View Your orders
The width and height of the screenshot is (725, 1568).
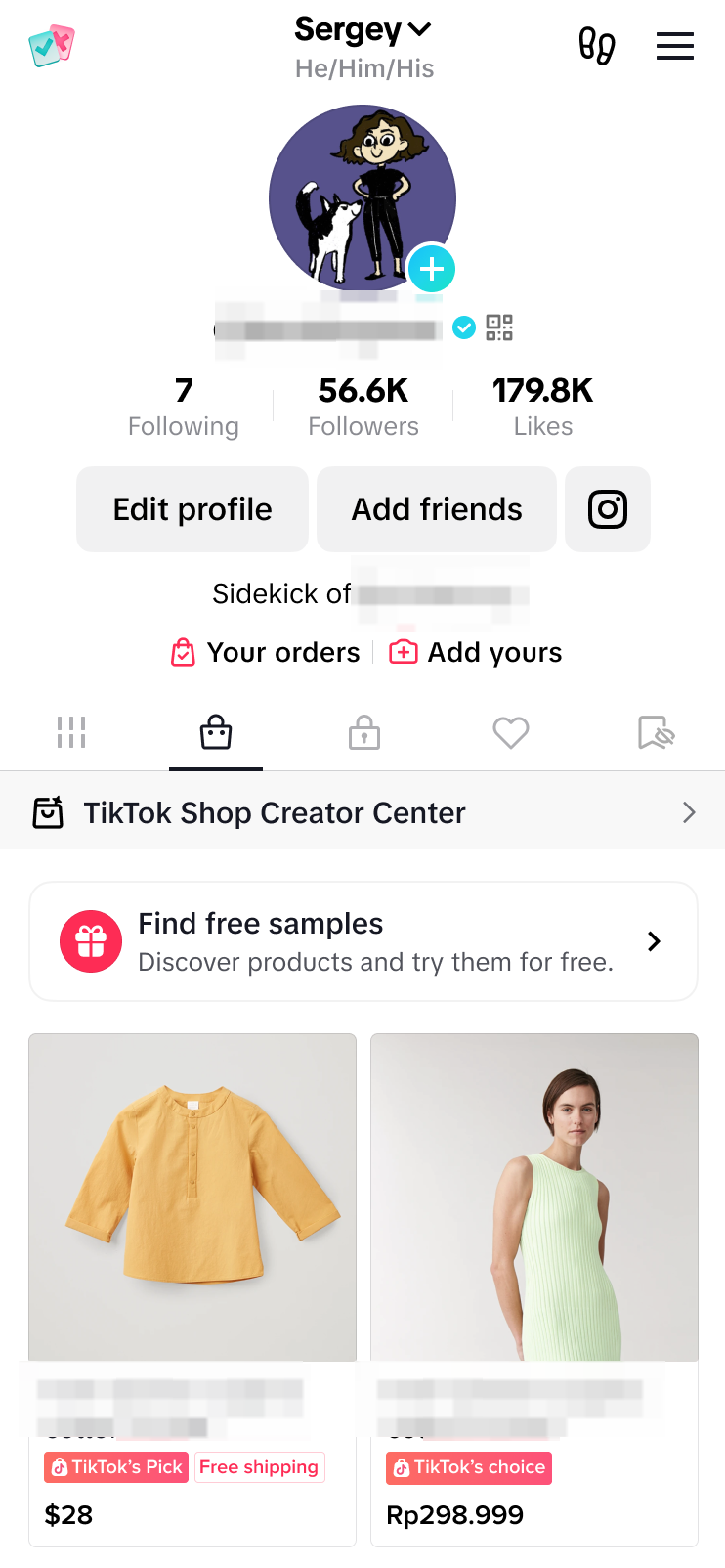click(266, 652)
